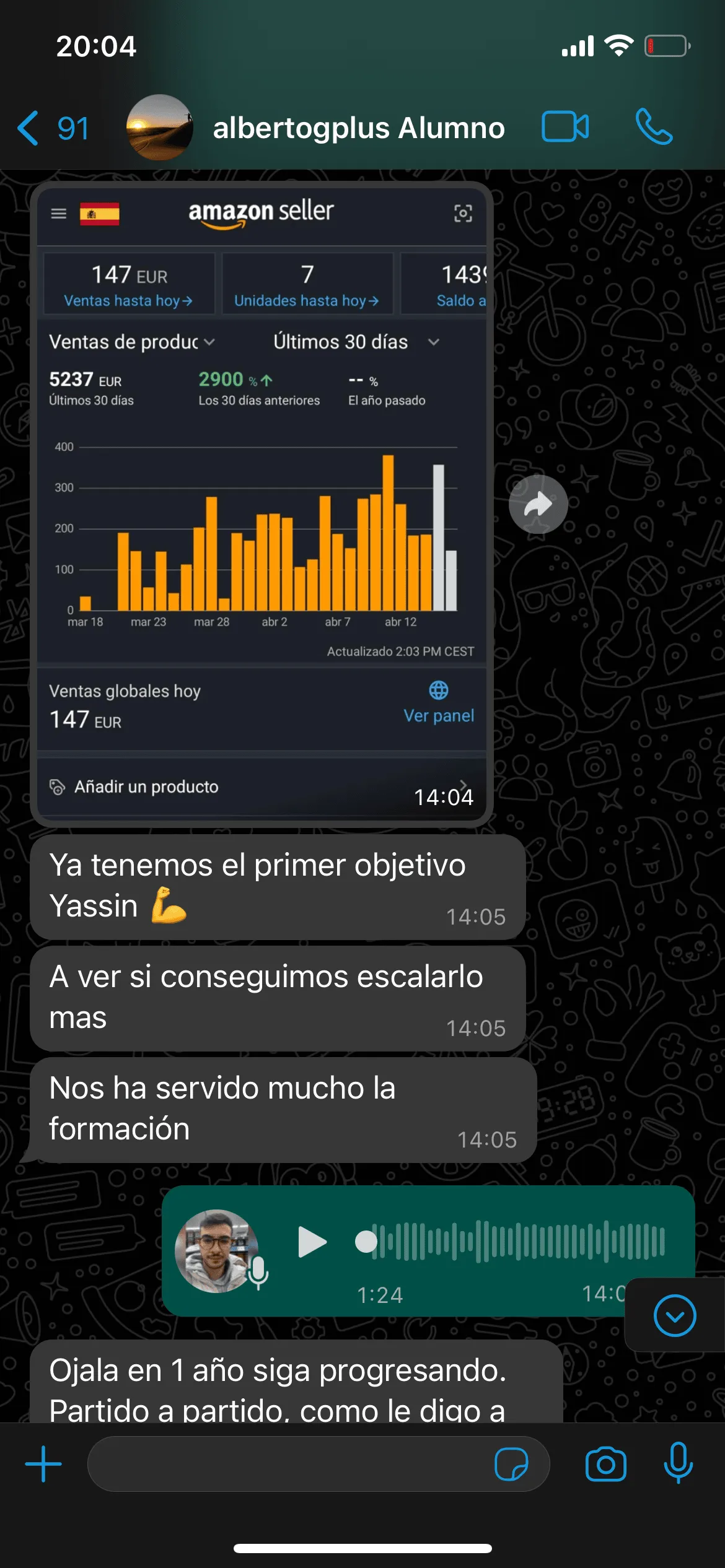Play the 1:24 voice message
725x1568 pixels.
(x=312, y=1242)
